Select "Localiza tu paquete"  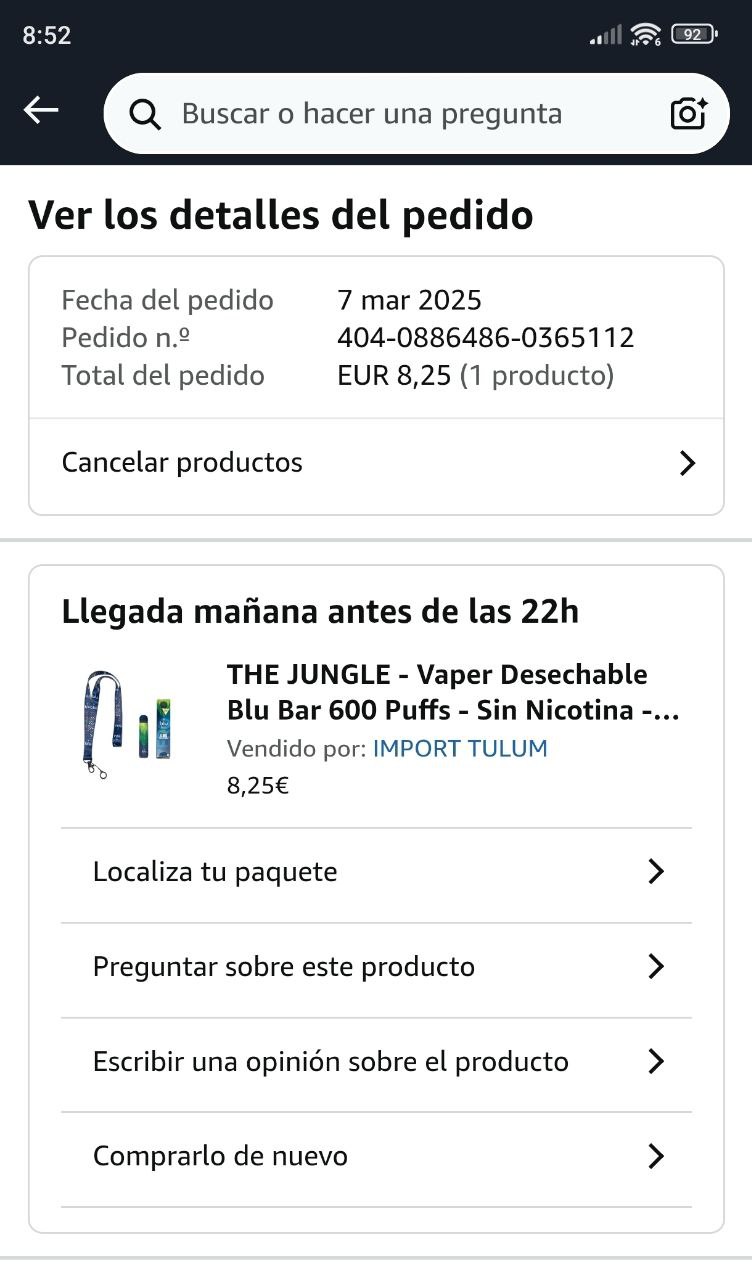pyautogui.click(x=376, y=872)
